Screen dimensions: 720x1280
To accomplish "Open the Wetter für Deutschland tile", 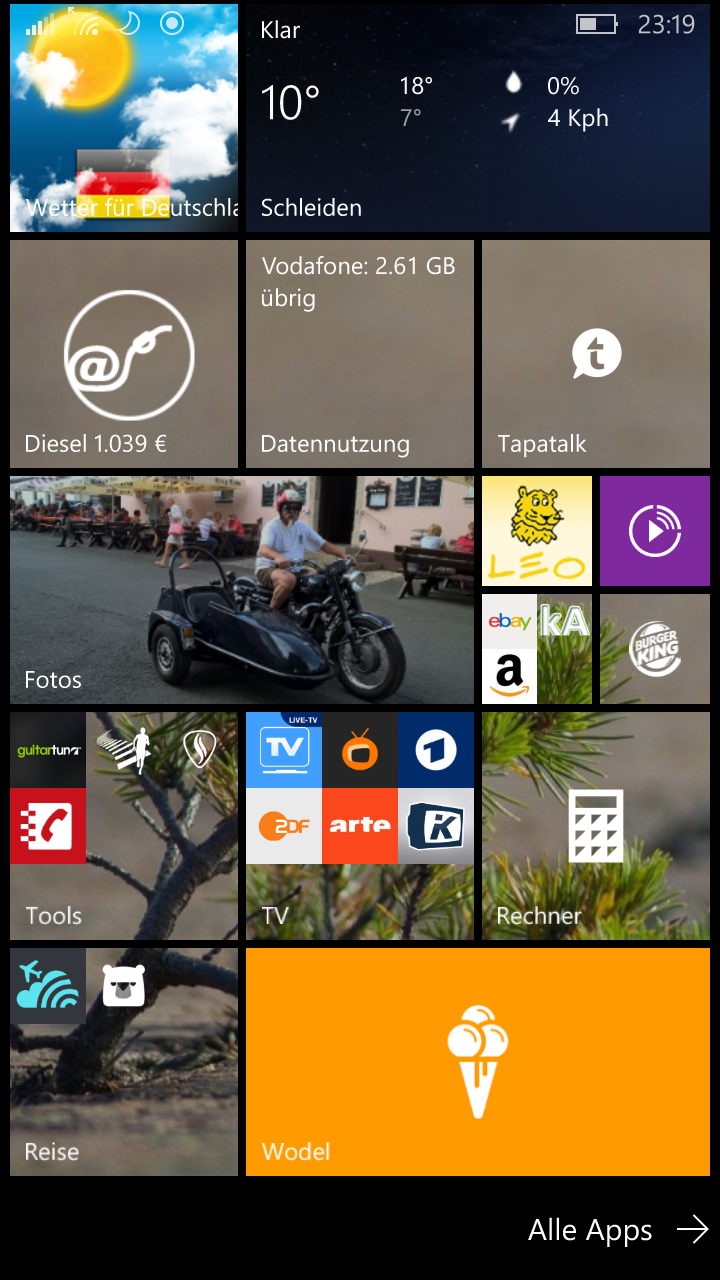I will pyautogui.click(x=124, y=118).
